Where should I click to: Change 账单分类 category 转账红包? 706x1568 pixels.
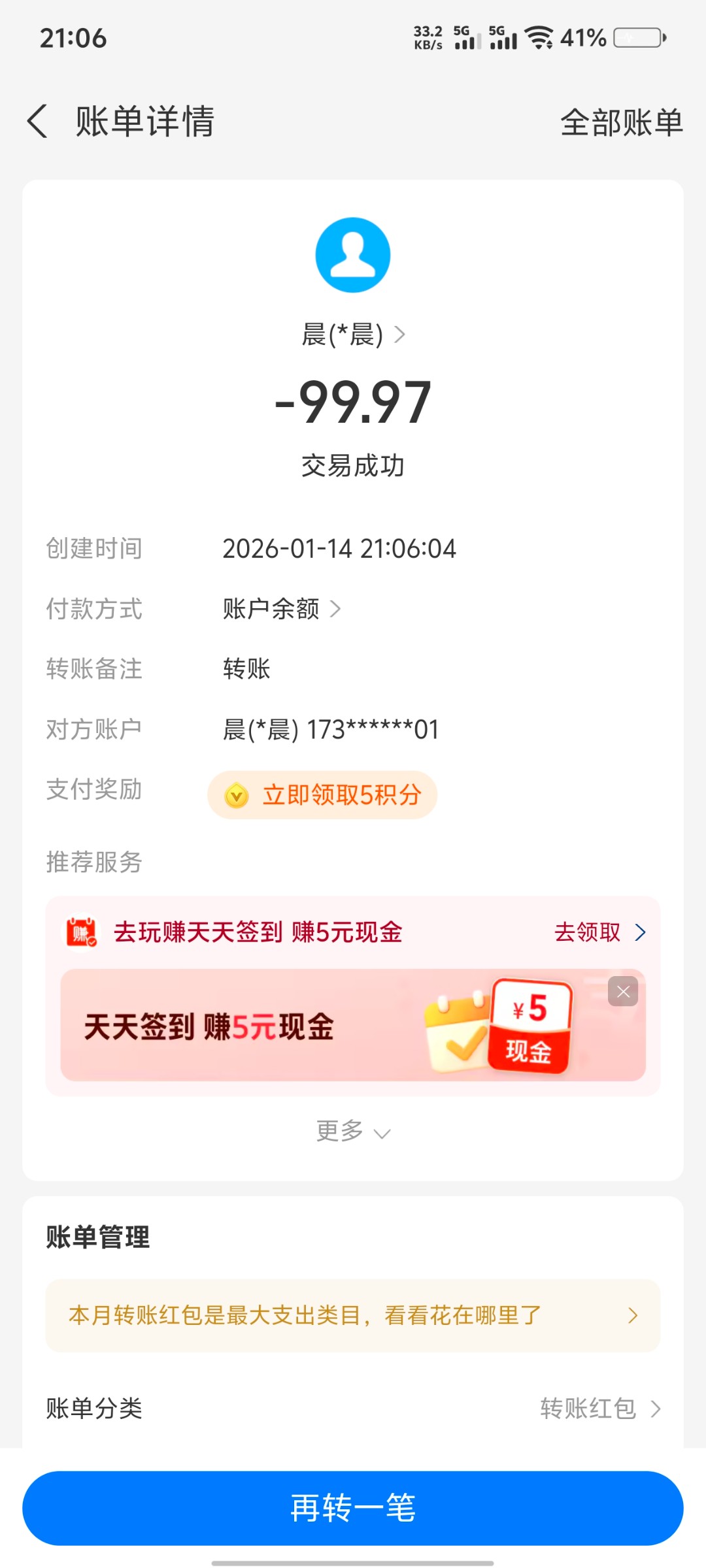[x=599, y=1409]
